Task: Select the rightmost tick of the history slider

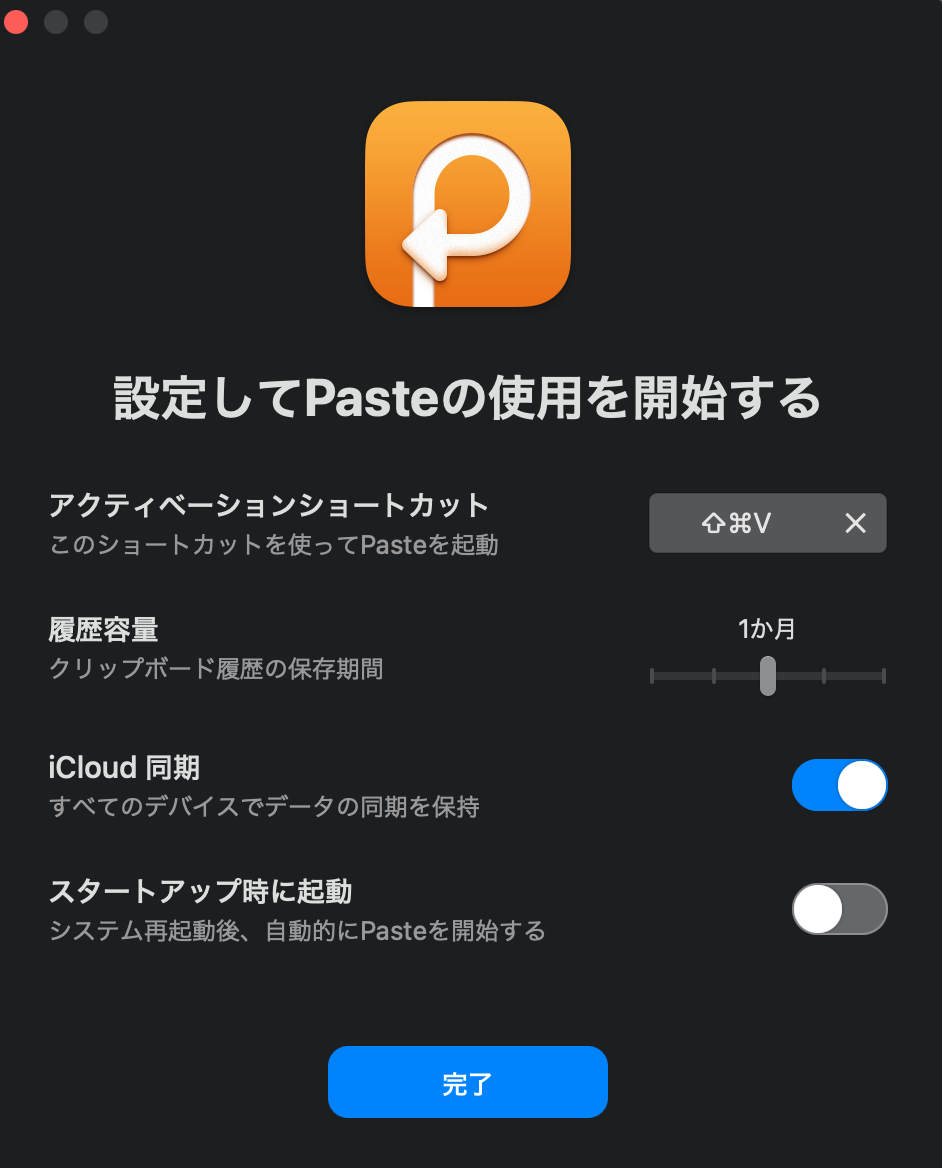Action: pyautogui.click(x=883, y=677)
